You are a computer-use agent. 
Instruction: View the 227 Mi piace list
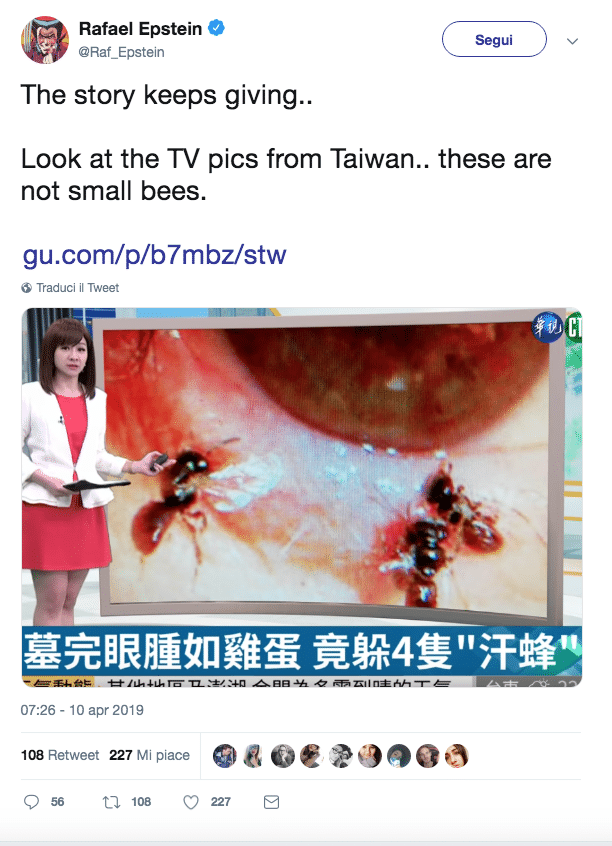[x=149, y=755]
